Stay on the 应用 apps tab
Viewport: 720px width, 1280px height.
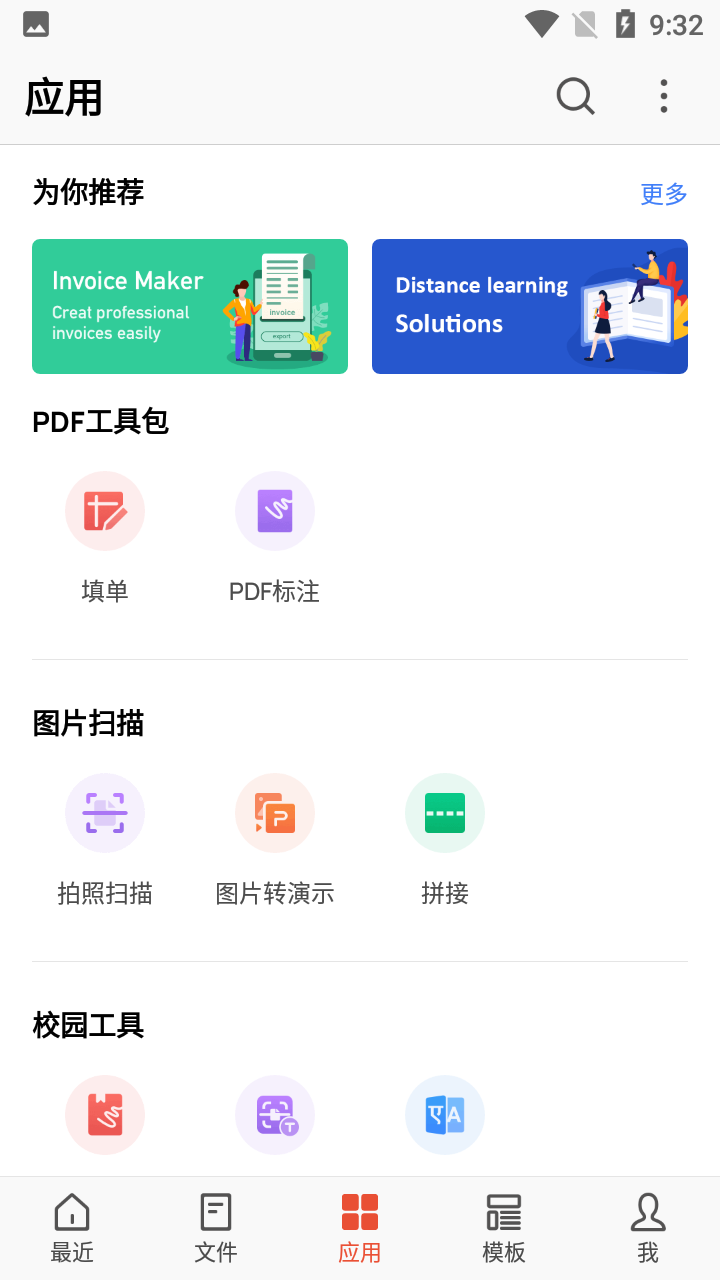360,1228
